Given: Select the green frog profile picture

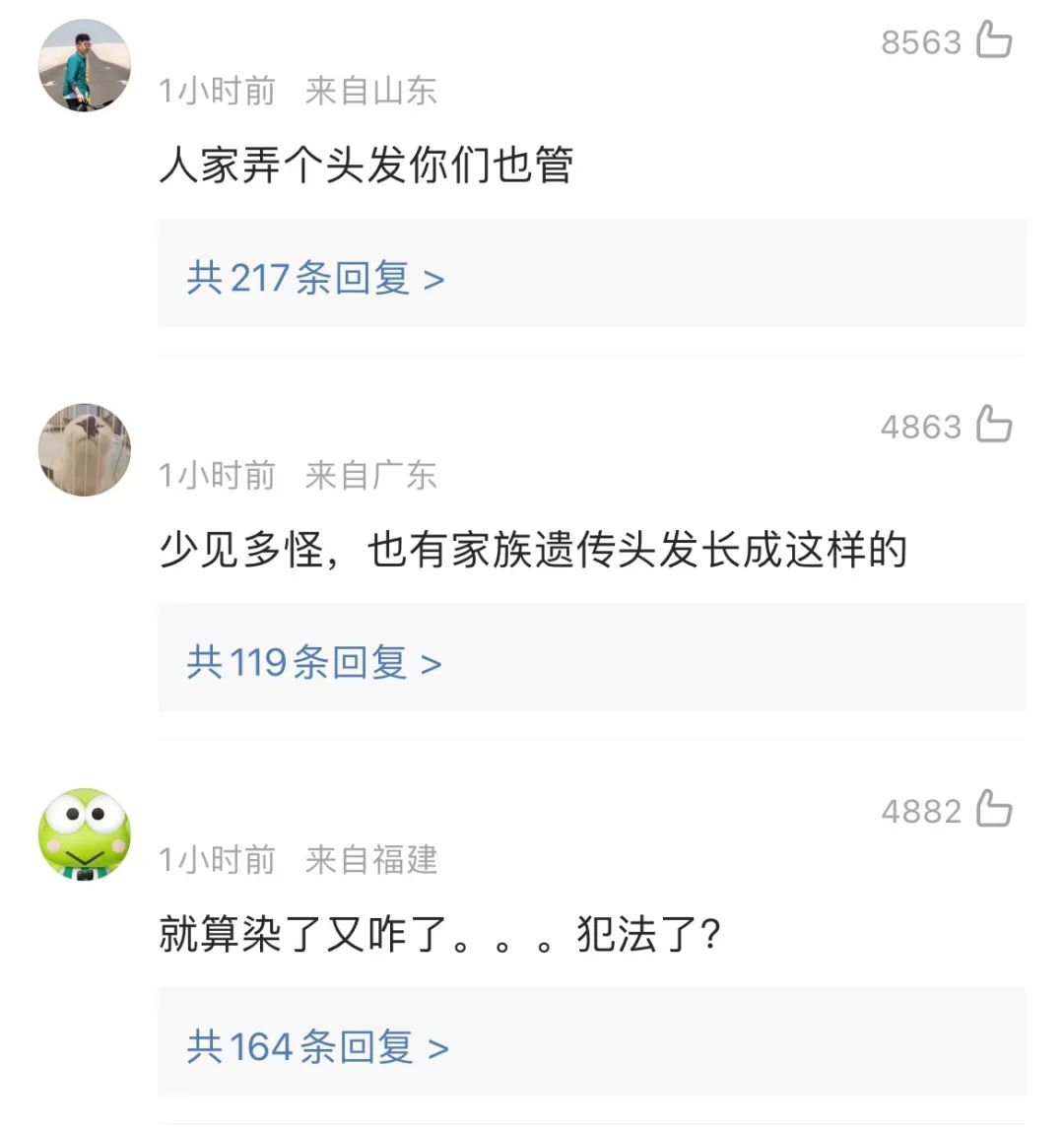Looking at the screenshot, I should coord(84,835).
